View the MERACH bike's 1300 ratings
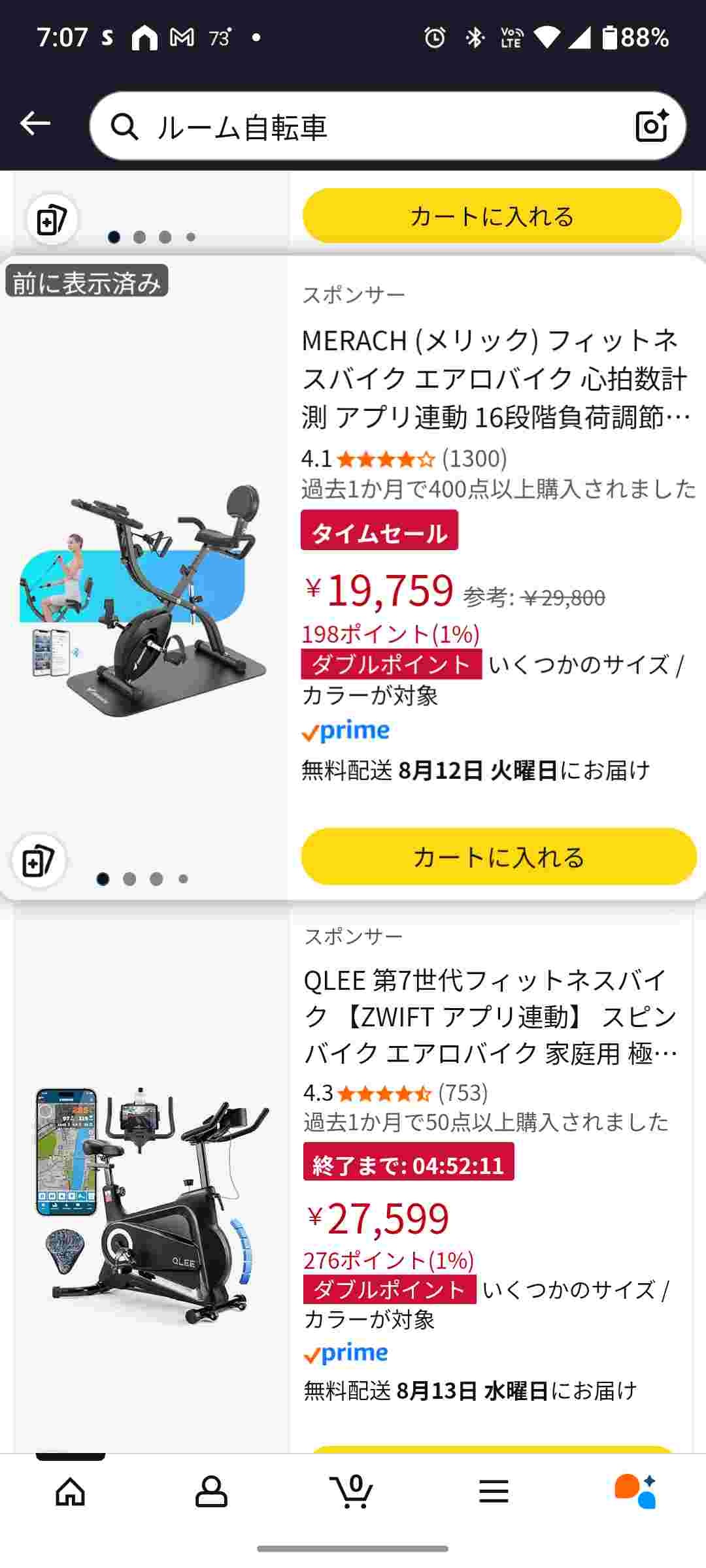The image size is (706, 1568). tap(474, 459)
